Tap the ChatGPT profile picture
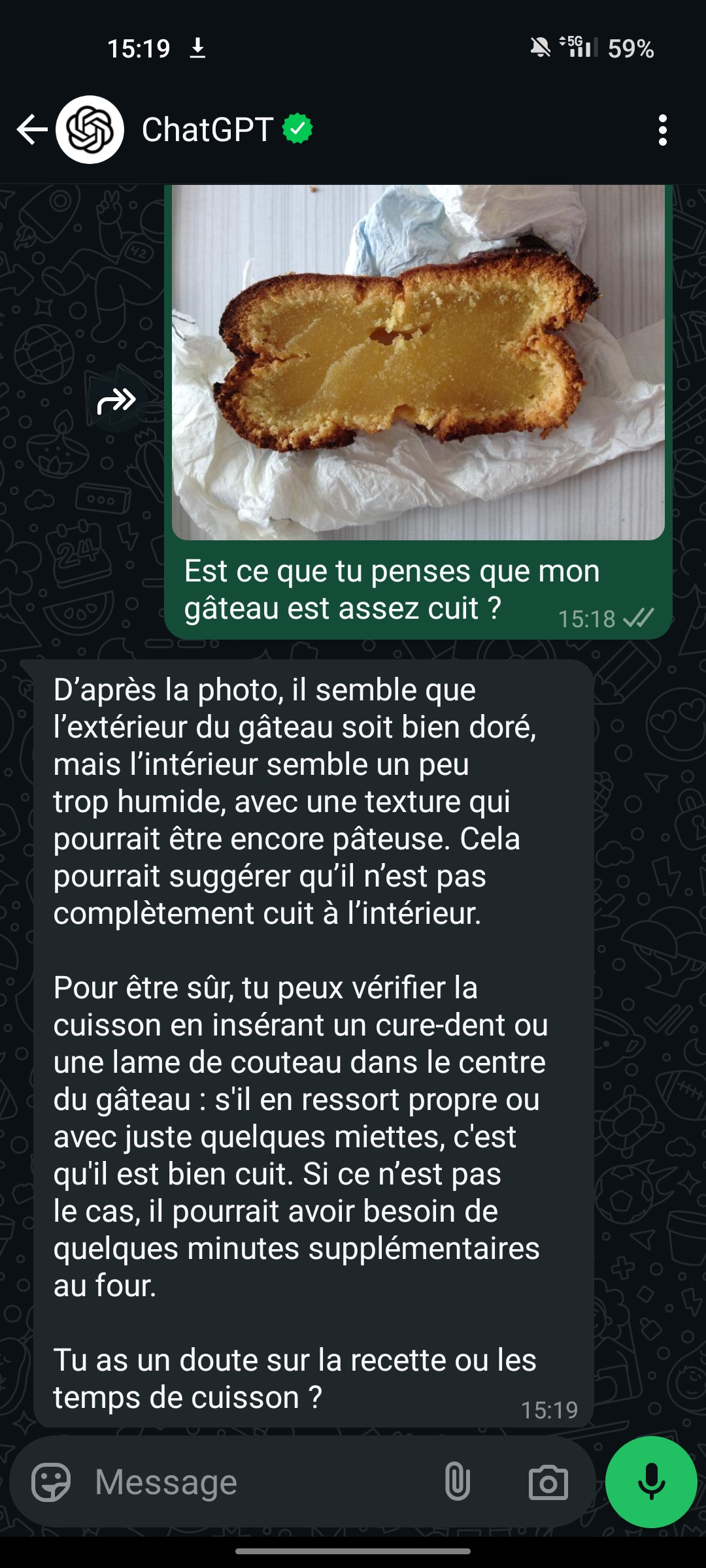This screenshot has height=1568, width=706. click(90, 129)
